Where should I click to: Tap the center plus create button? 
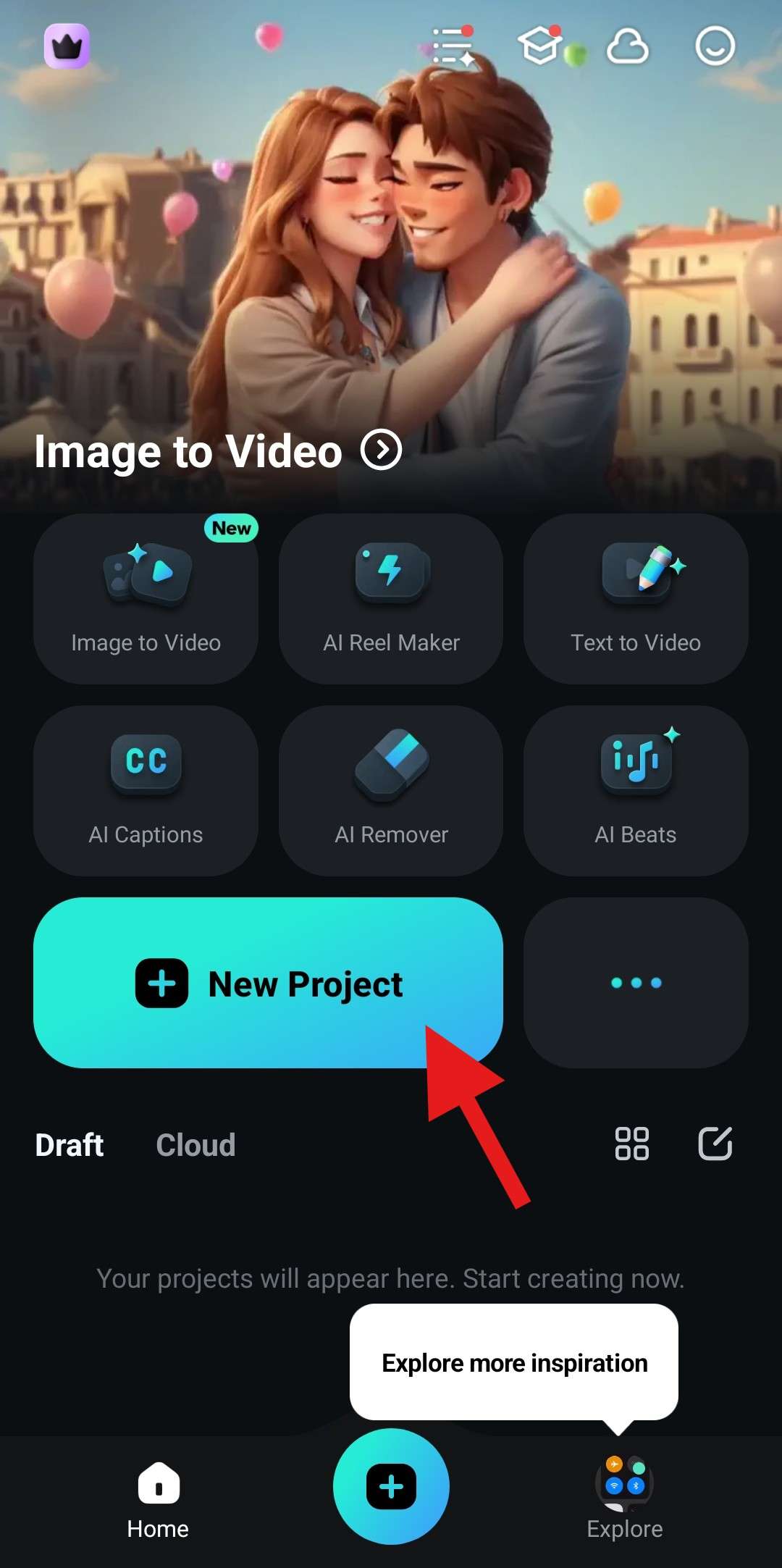(391, 1486)
